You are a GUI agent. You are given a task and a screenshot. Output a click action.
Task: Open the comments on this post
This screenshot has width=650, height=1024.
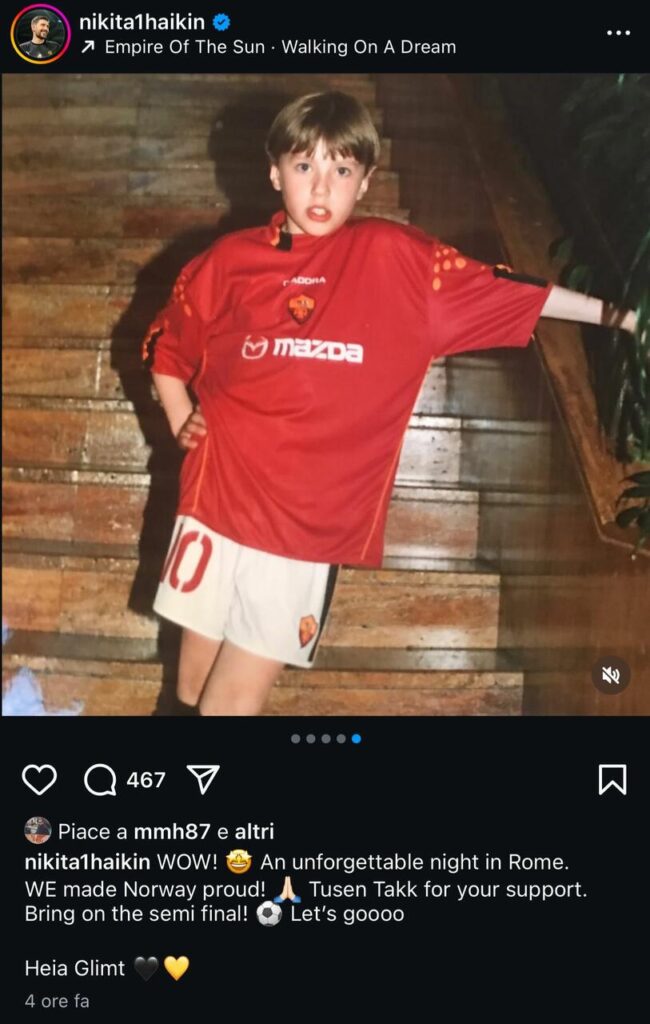point(101,779)
